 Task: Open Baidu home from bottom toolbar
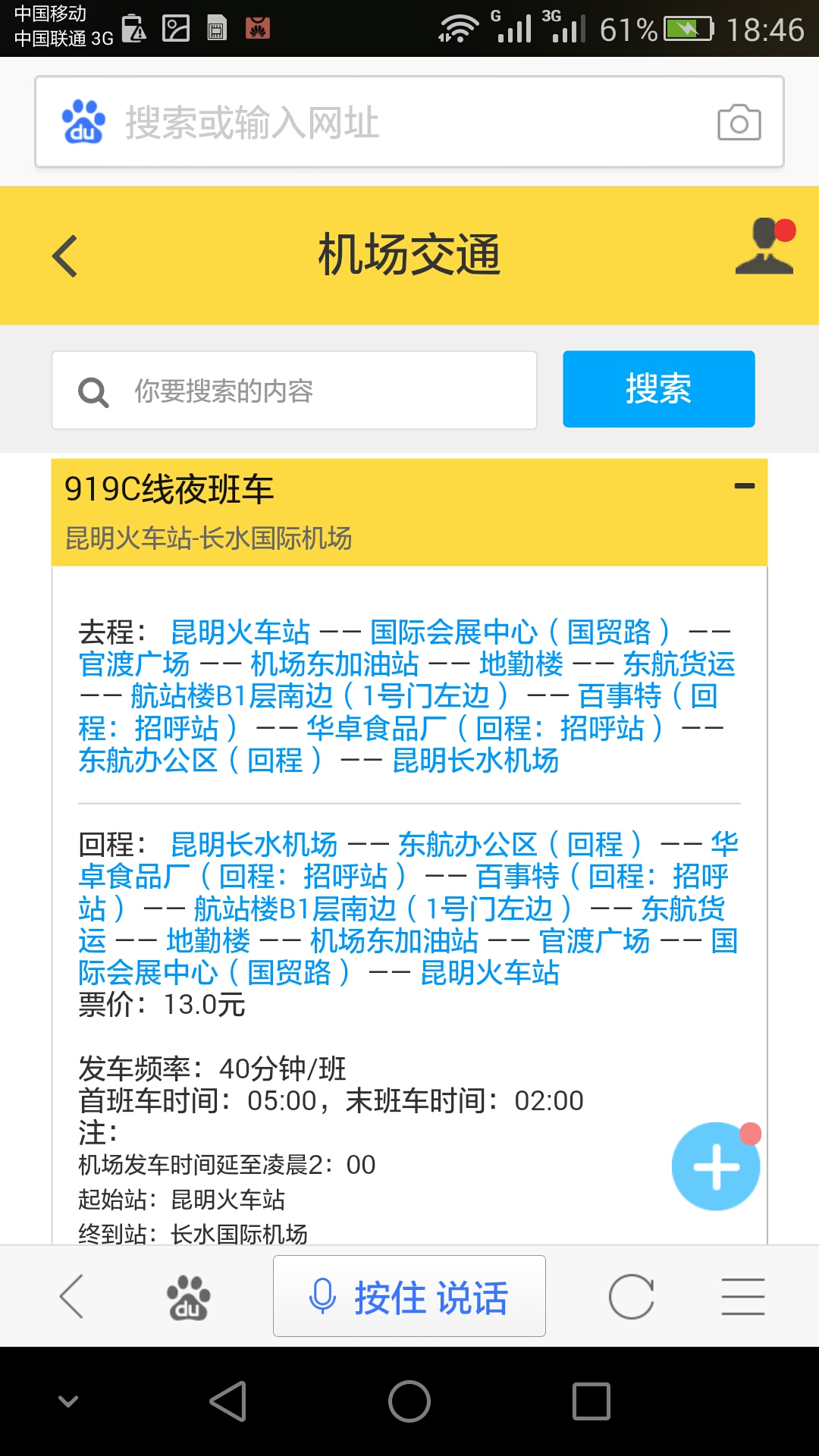point(188,1297)
